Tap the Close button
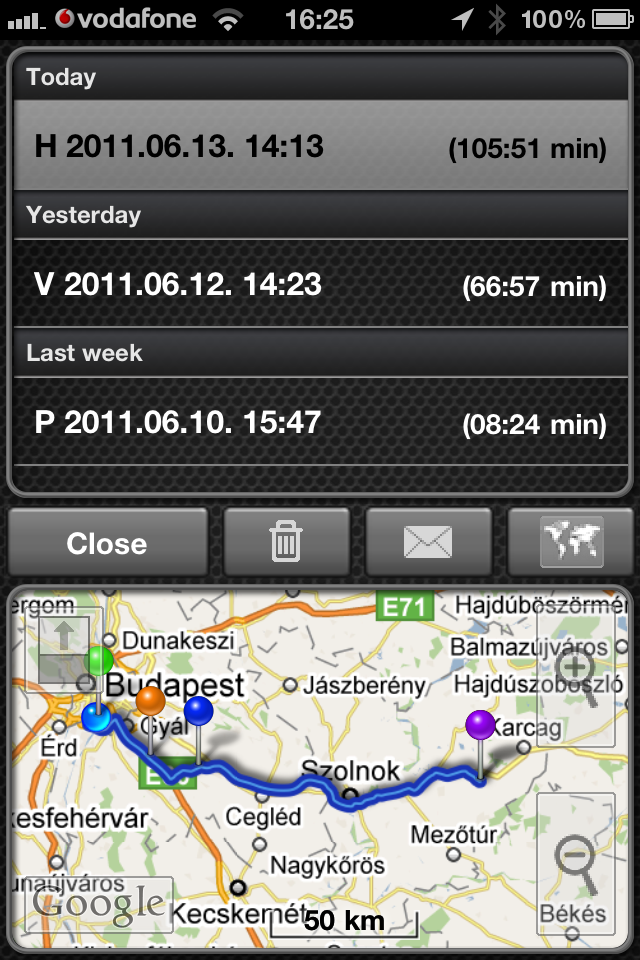Screen dimensions: 640x960 click(x=107, y=543)
